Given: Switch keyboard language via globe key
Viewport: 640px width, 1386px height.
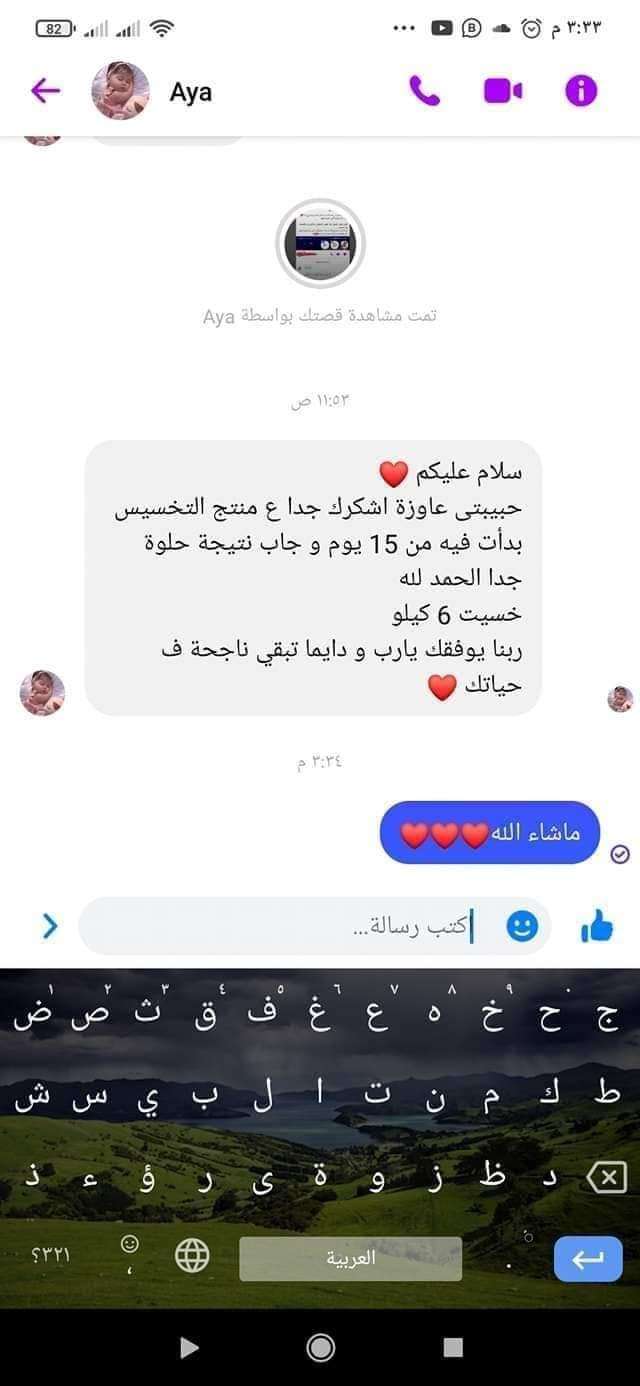Looking at the screenshot, I should [192, 1256].
